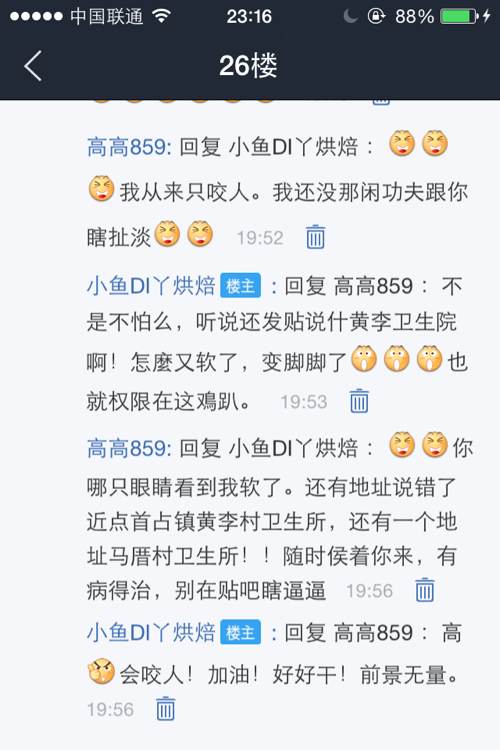Open 小鱼DI丫烘焙's profile from the 19:53 reply
The width and height of the screenshot is (500, 750).
151,286
